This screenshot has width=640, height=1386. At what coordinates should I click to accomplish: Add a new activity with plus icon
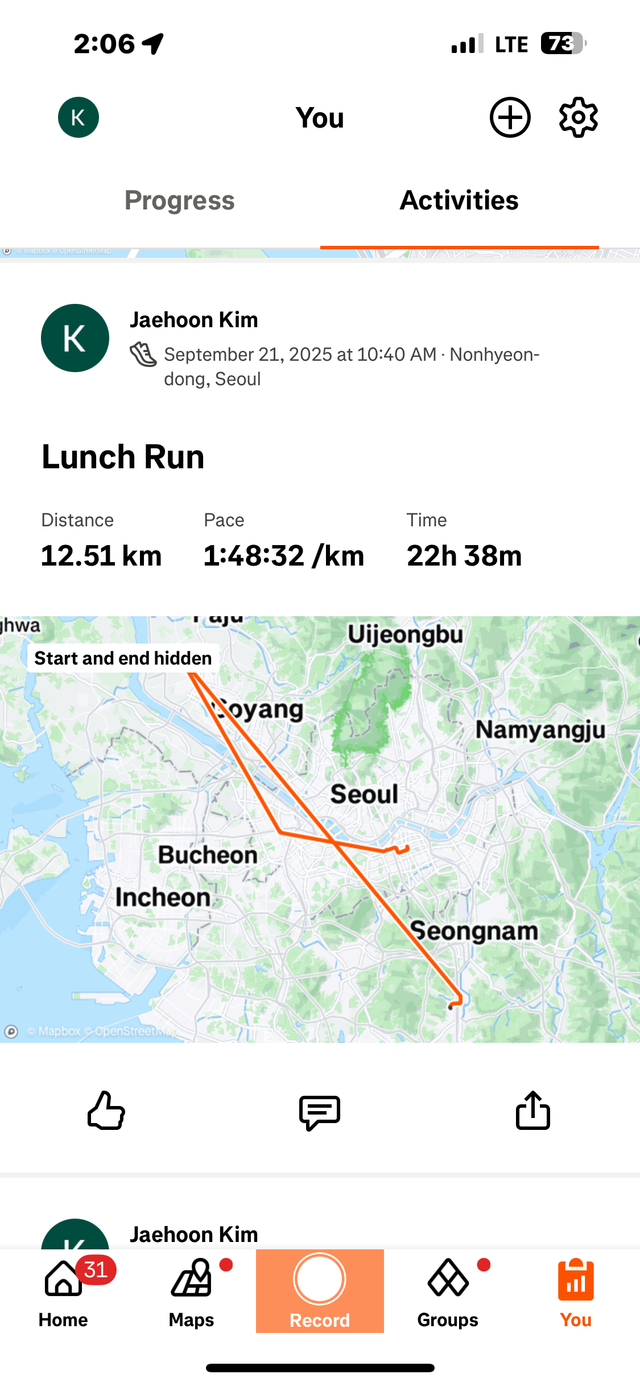(510, 118)
